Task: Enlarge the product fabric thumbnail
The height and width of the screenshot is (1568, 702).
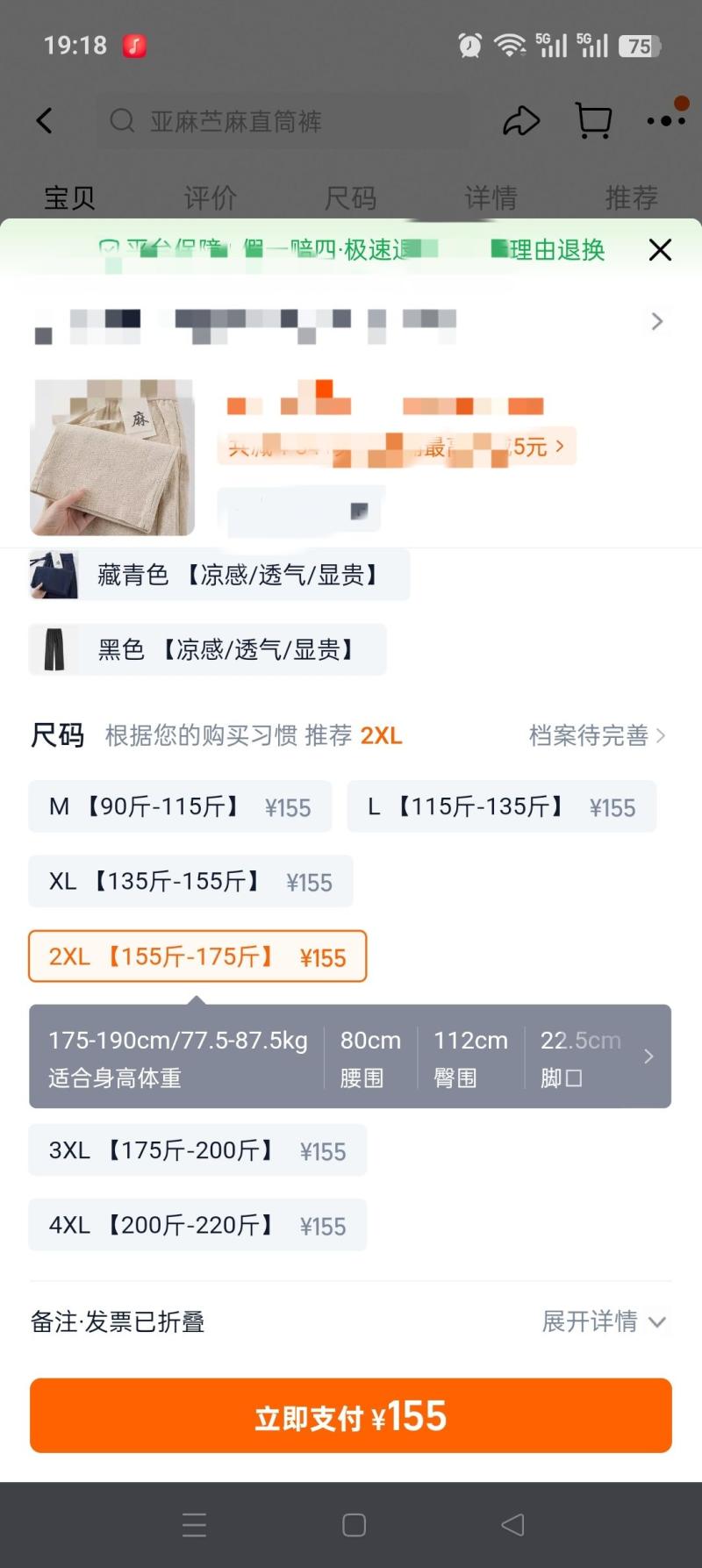Action: 112,457
